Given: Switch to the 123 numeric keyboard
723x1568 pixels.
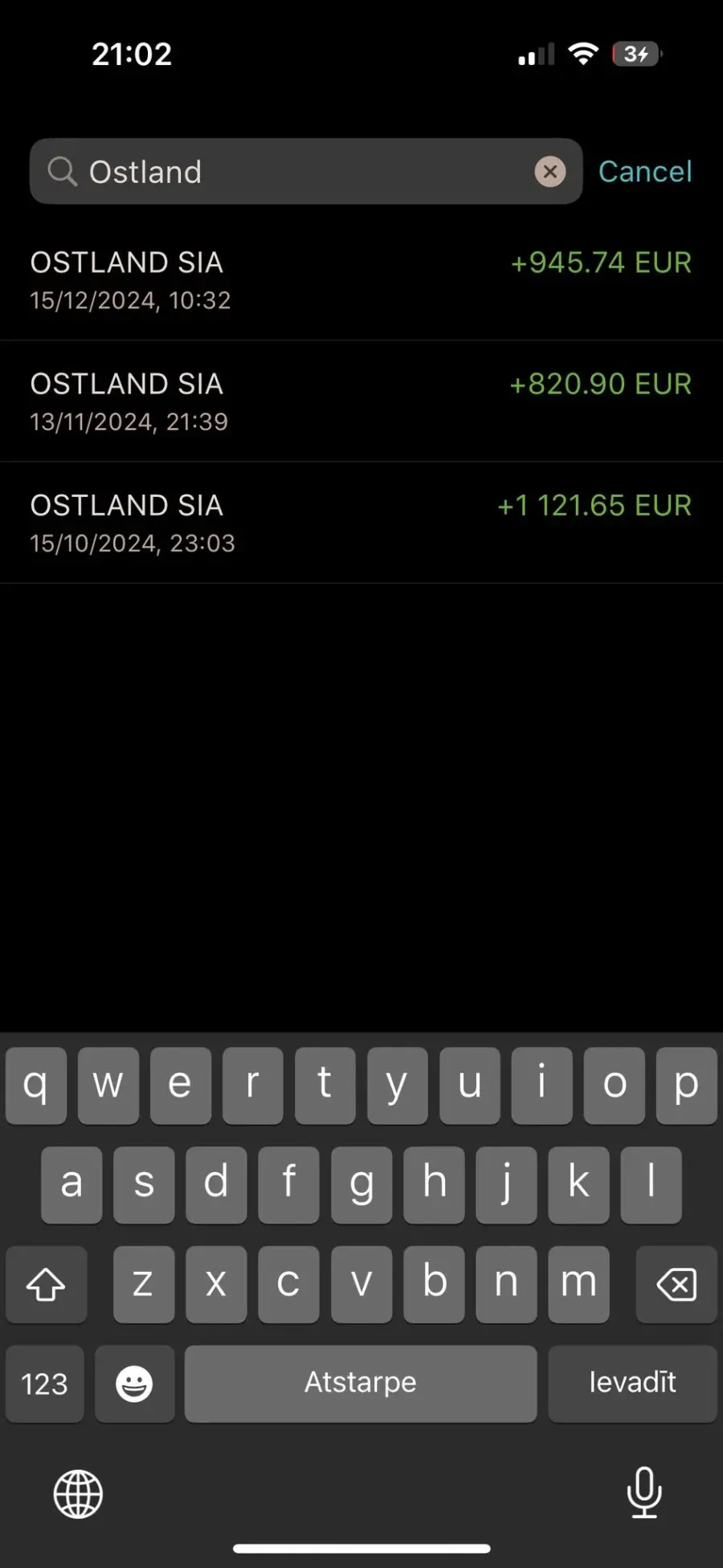Looking at the screenshot, I should 45,1383.
